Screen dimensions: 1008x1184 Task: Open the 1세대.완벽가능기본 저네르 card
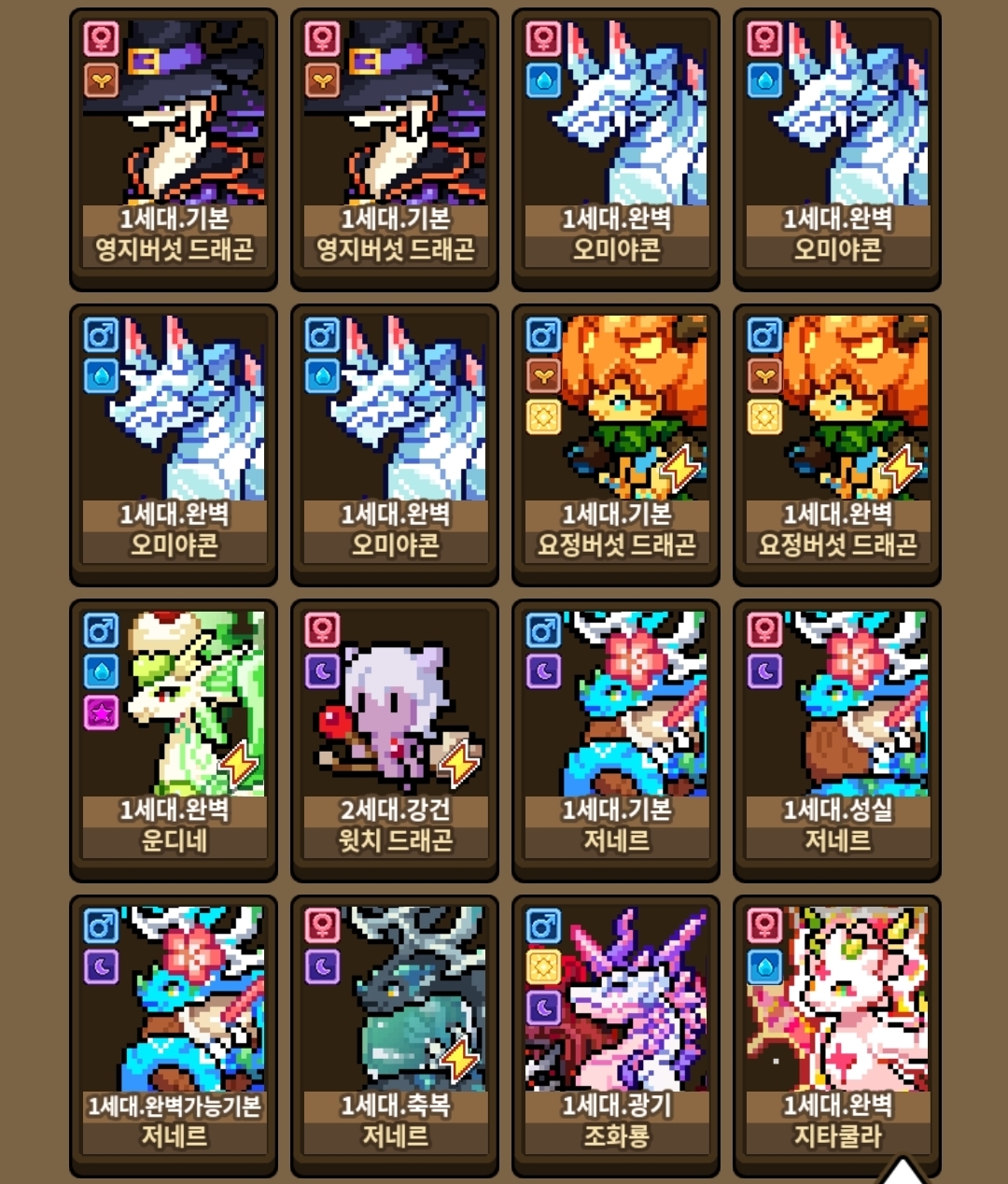pyautogui.click(x=174, y=1034)
